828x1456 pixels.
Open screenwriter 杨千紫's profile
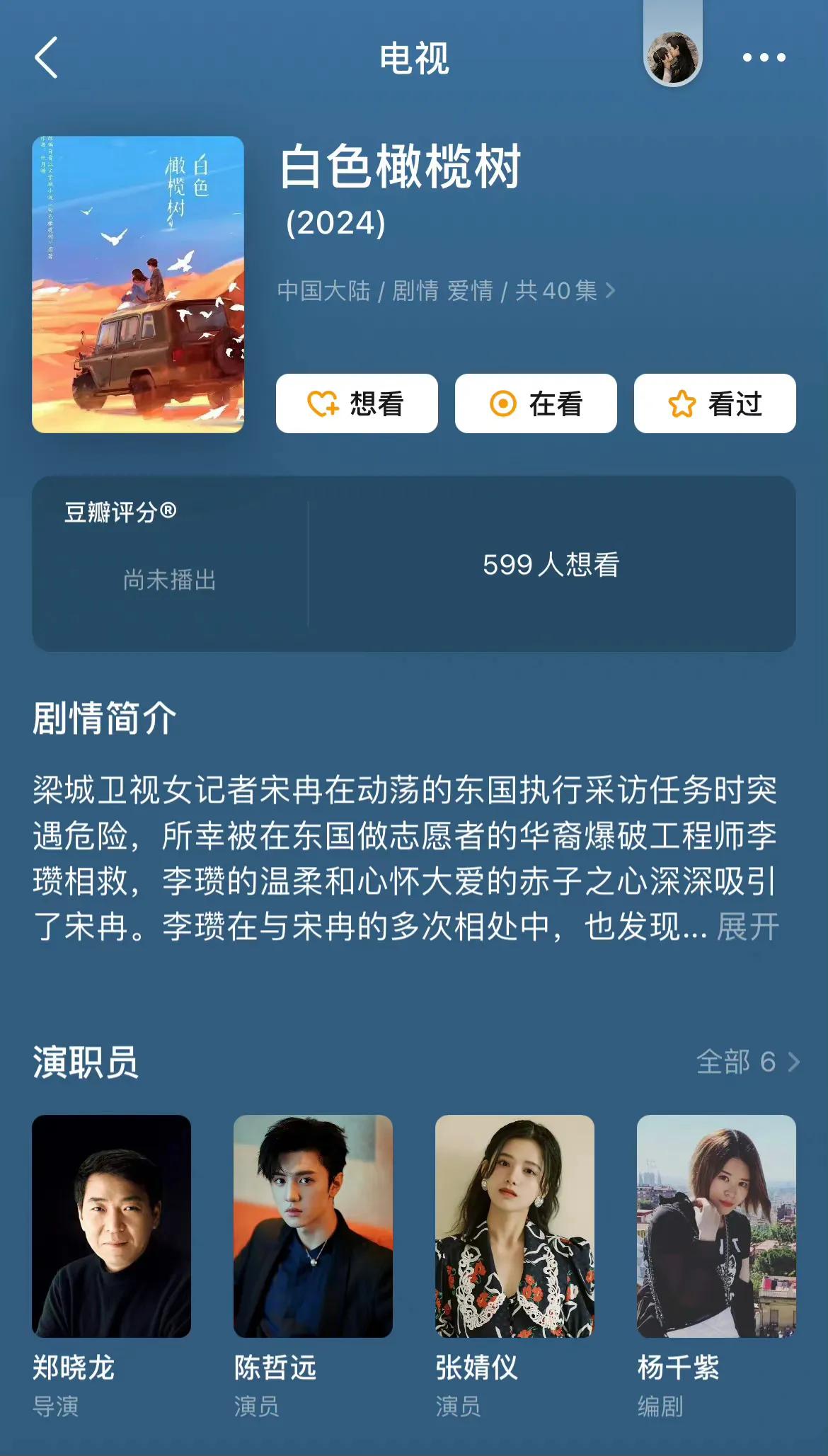(716, 1226)
